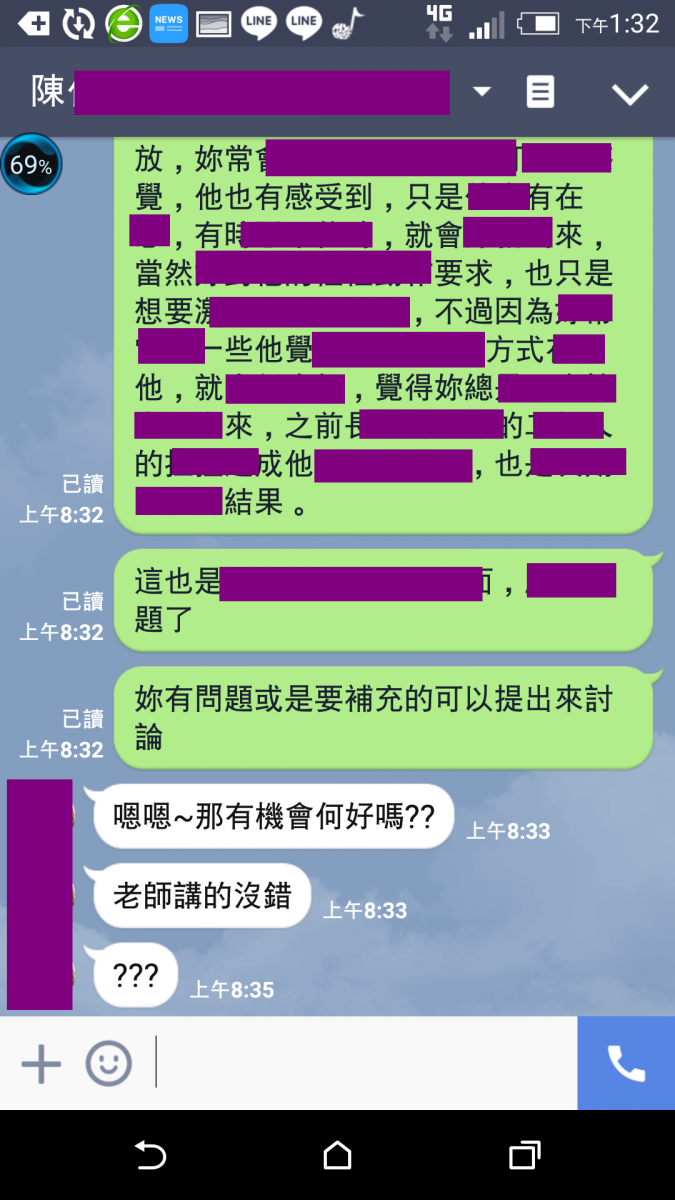Start a voice call with phone button

pyautogui.click(x=626, y=1063)
